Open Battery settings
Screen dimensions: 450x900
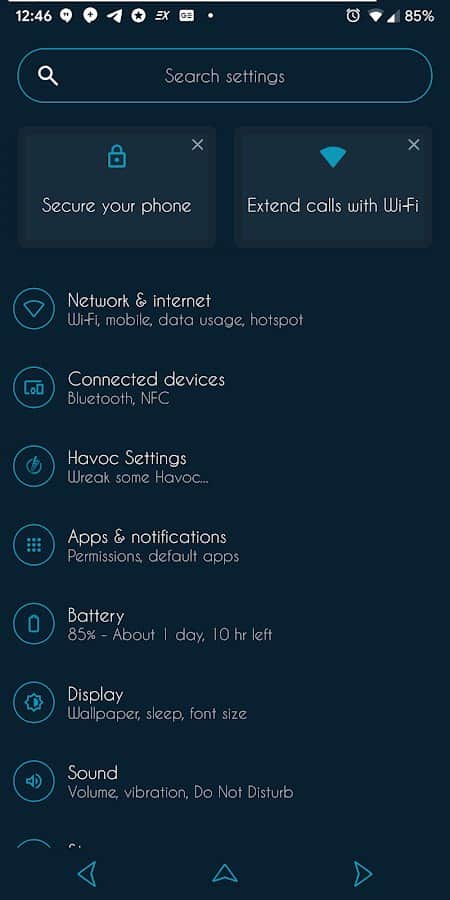(225, 624)
